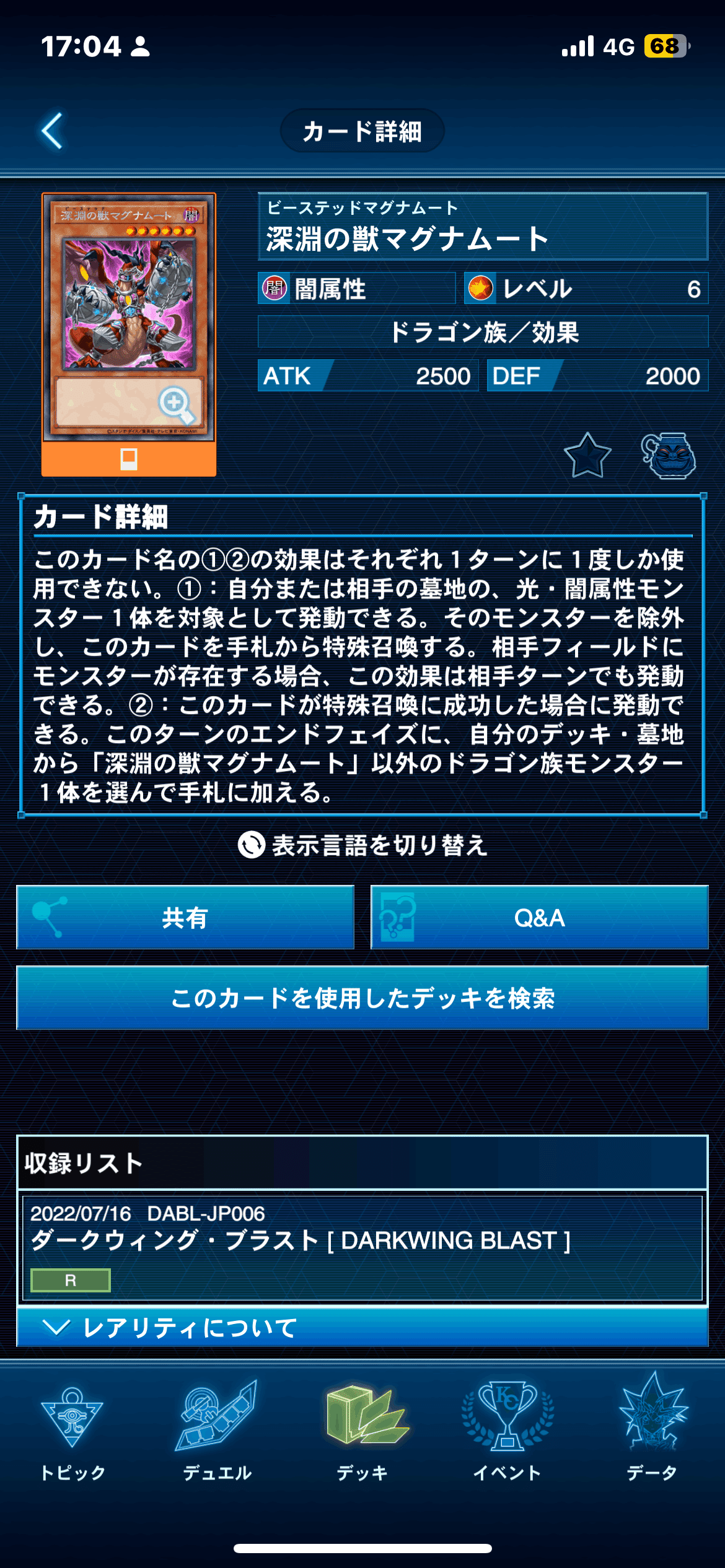Viewport: 725px width, 1568px height.
Task: Tap the pot icon beside the star
Action: pos(668,456)
